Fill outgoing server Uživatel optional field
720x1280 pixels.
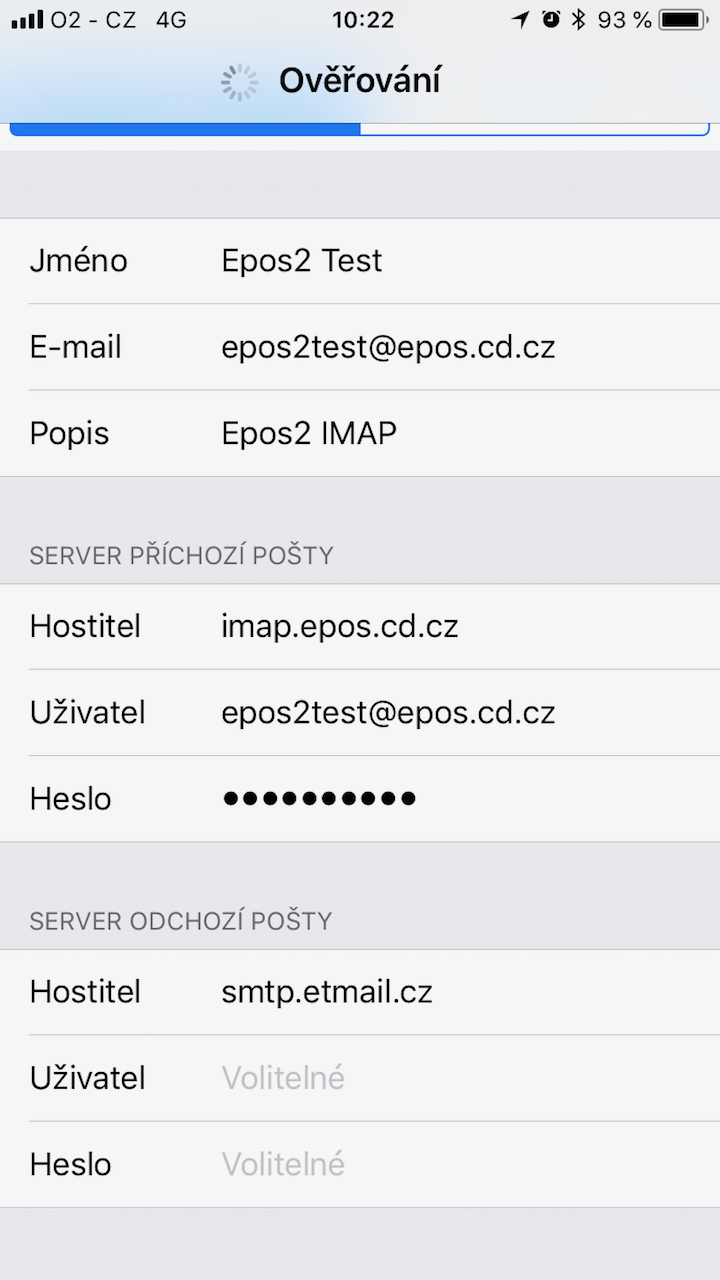(x=360, y=1078)
